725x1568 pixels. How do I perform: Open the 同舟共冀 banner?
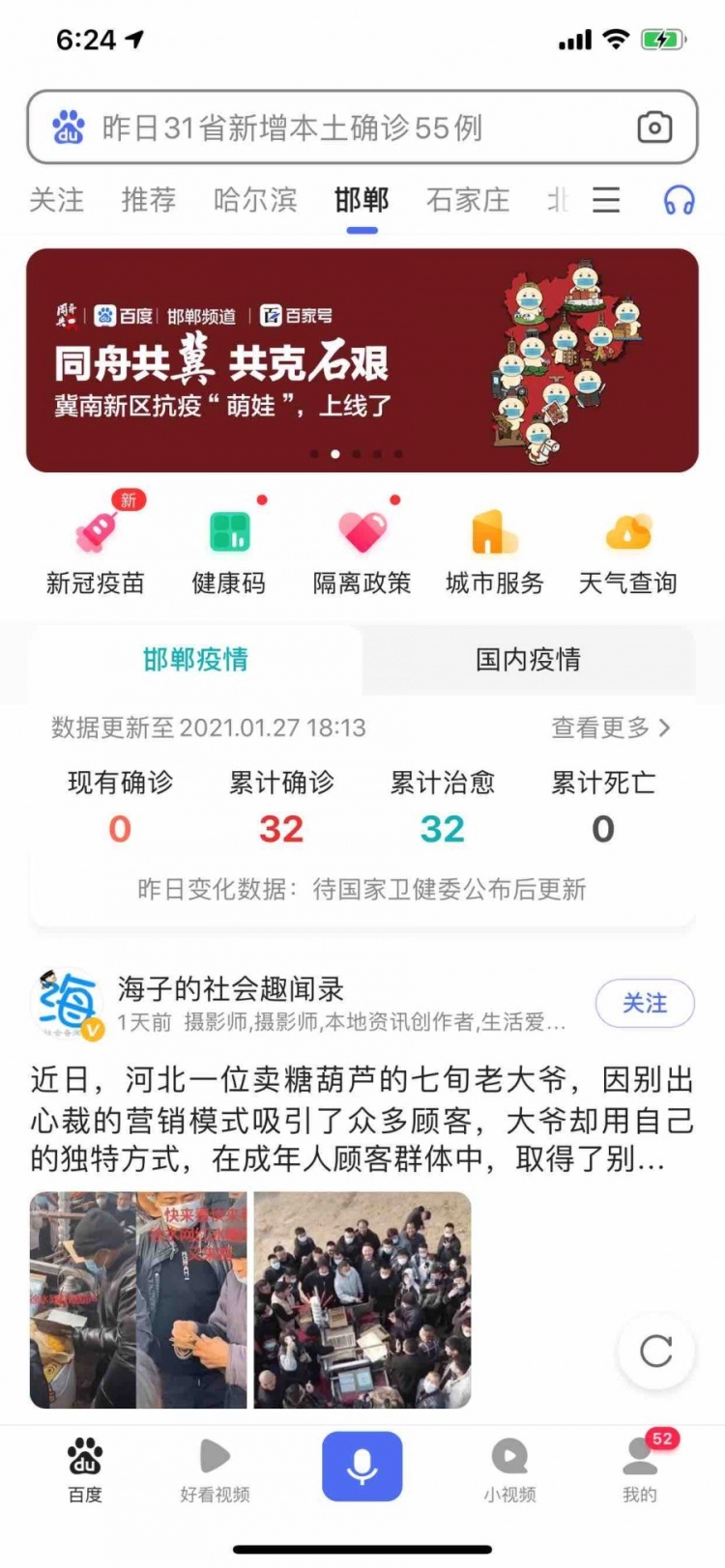point(362,360)
